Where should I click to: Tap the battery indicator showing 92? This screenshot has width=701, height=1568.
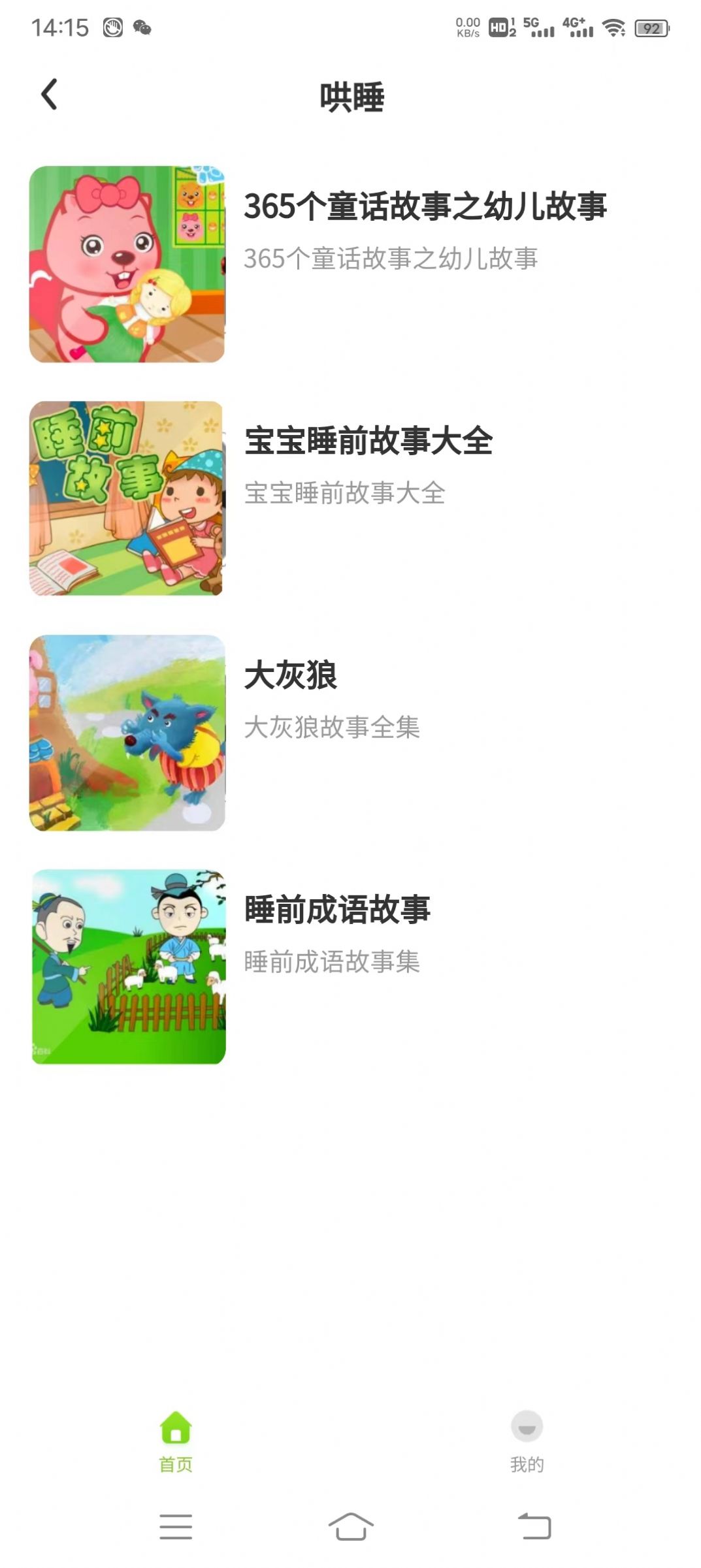click(651, 27)
